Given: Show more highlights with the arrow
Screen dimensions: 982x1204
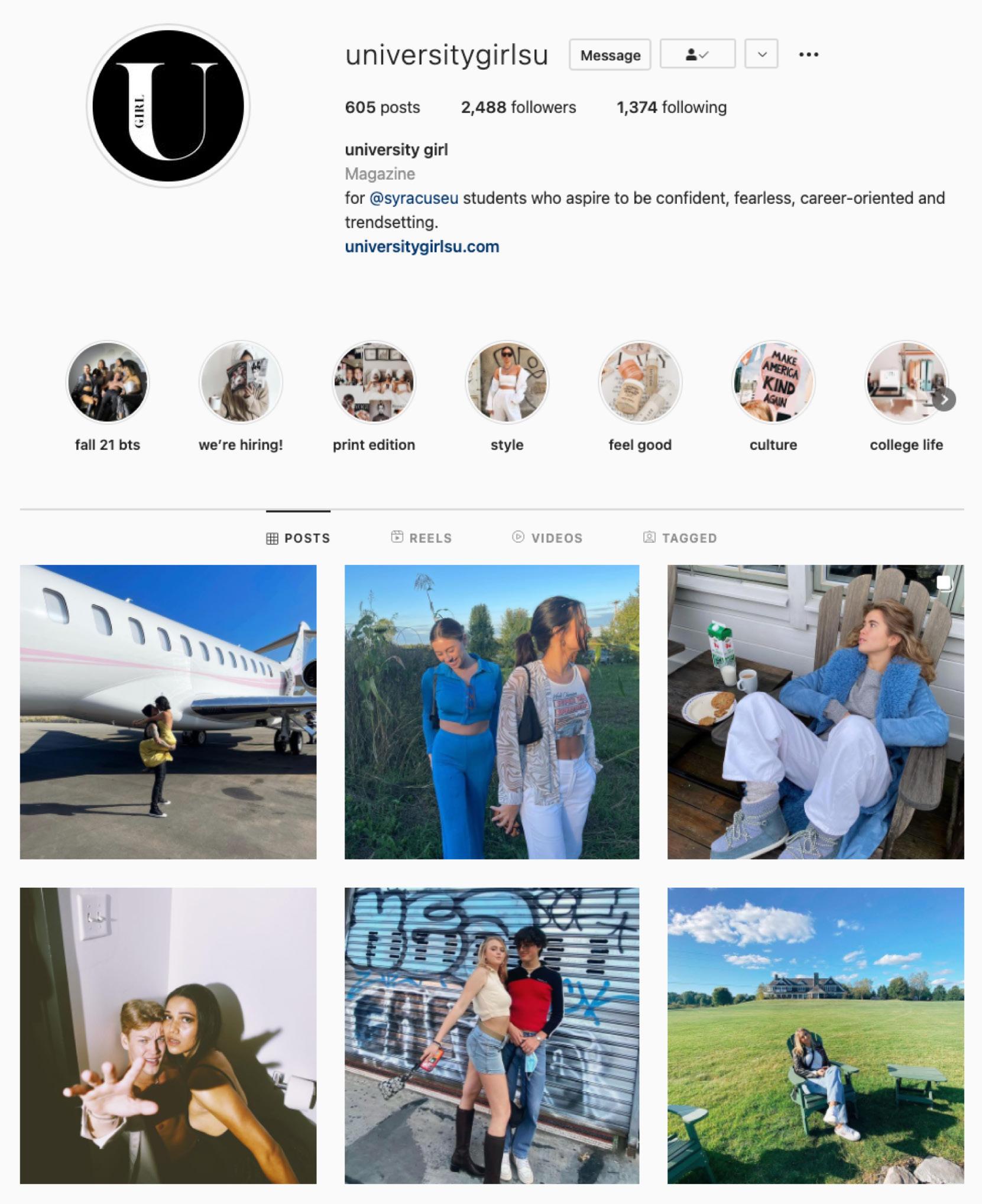Looking at the screenshot, I should point(944,400).
